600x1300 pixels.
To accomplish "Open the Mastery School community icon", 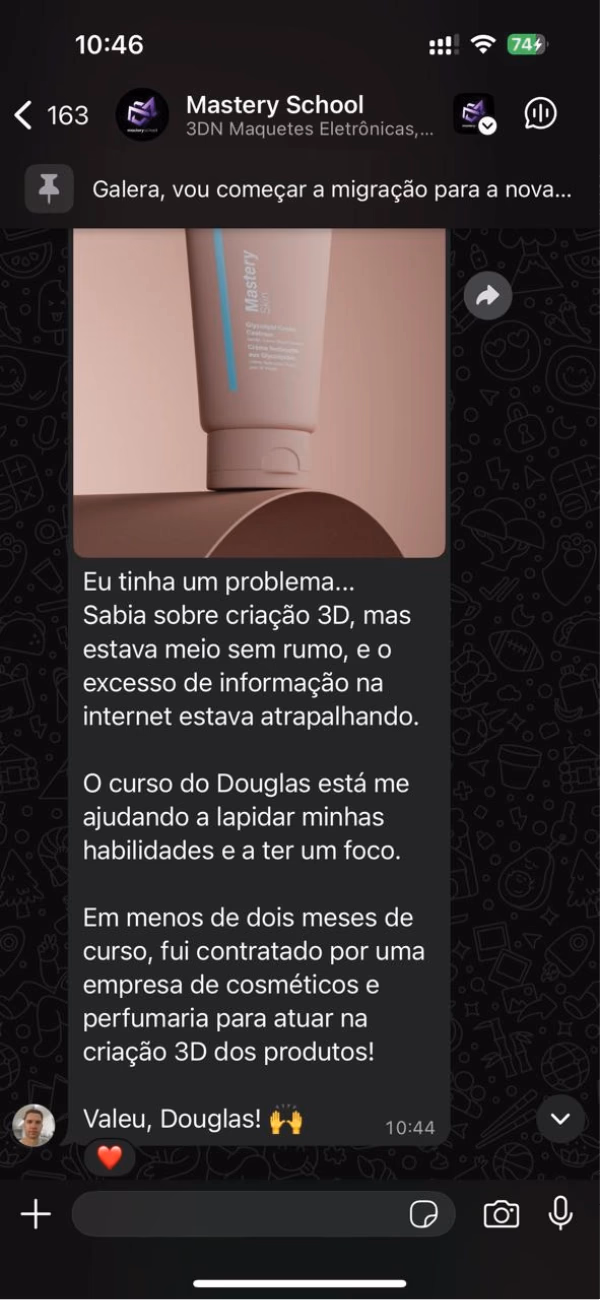I will pyautogui.click(x=473, y=114).
